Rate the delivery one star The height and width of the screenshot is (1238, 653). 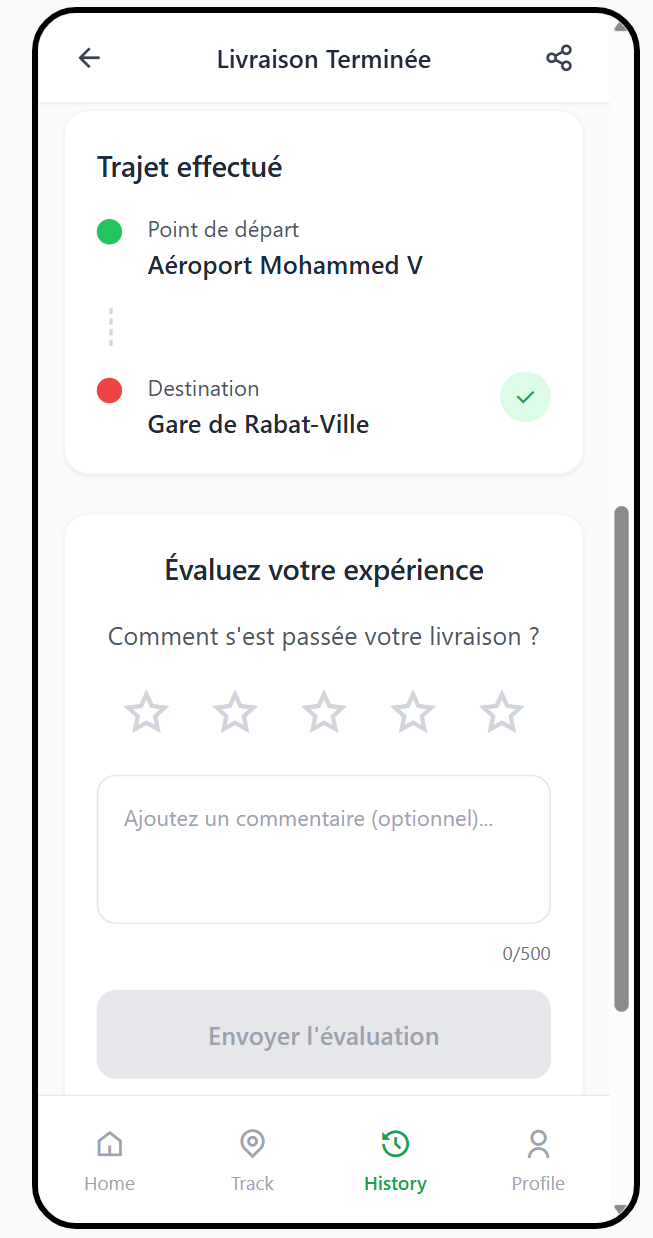click(147, 712)
